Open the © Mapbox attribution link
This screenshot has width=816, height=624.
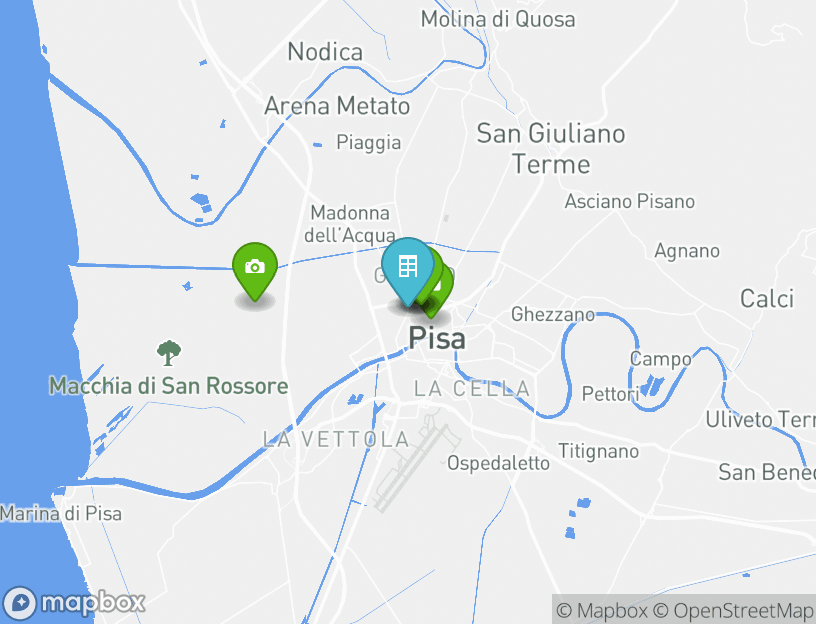(x=602, y=610)
